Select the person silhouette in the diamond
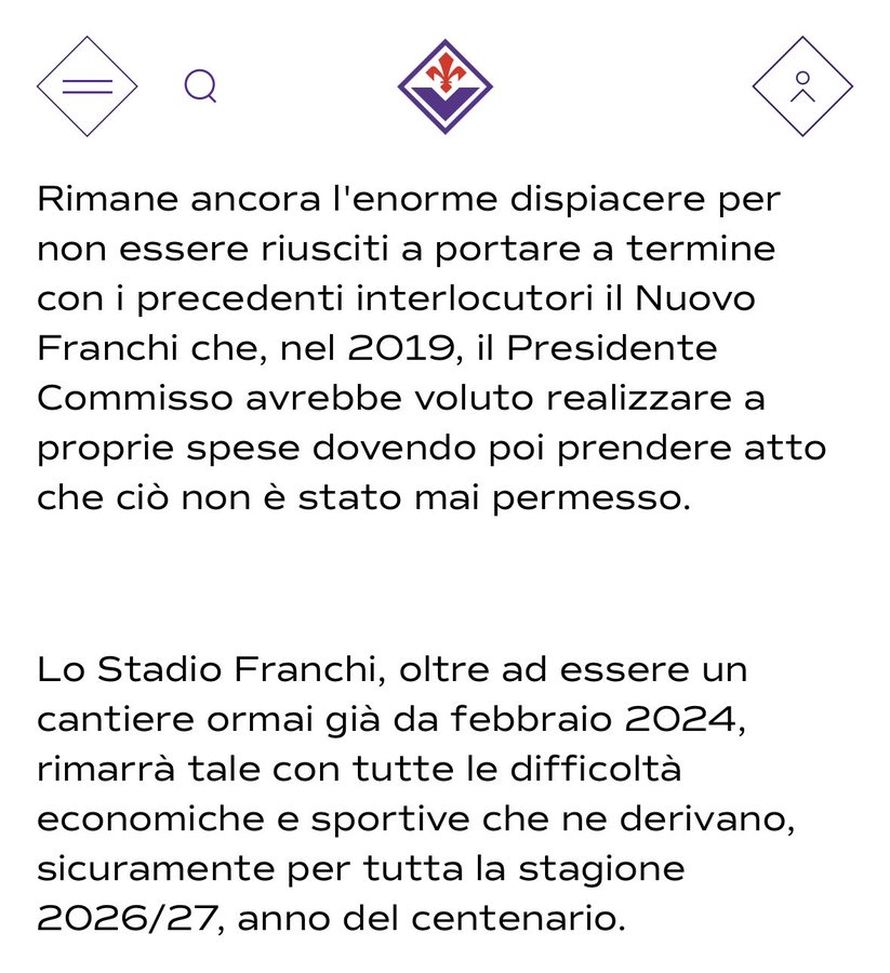Image resolution: width=890 pixels, height=973 pixels. coord(803,88)
